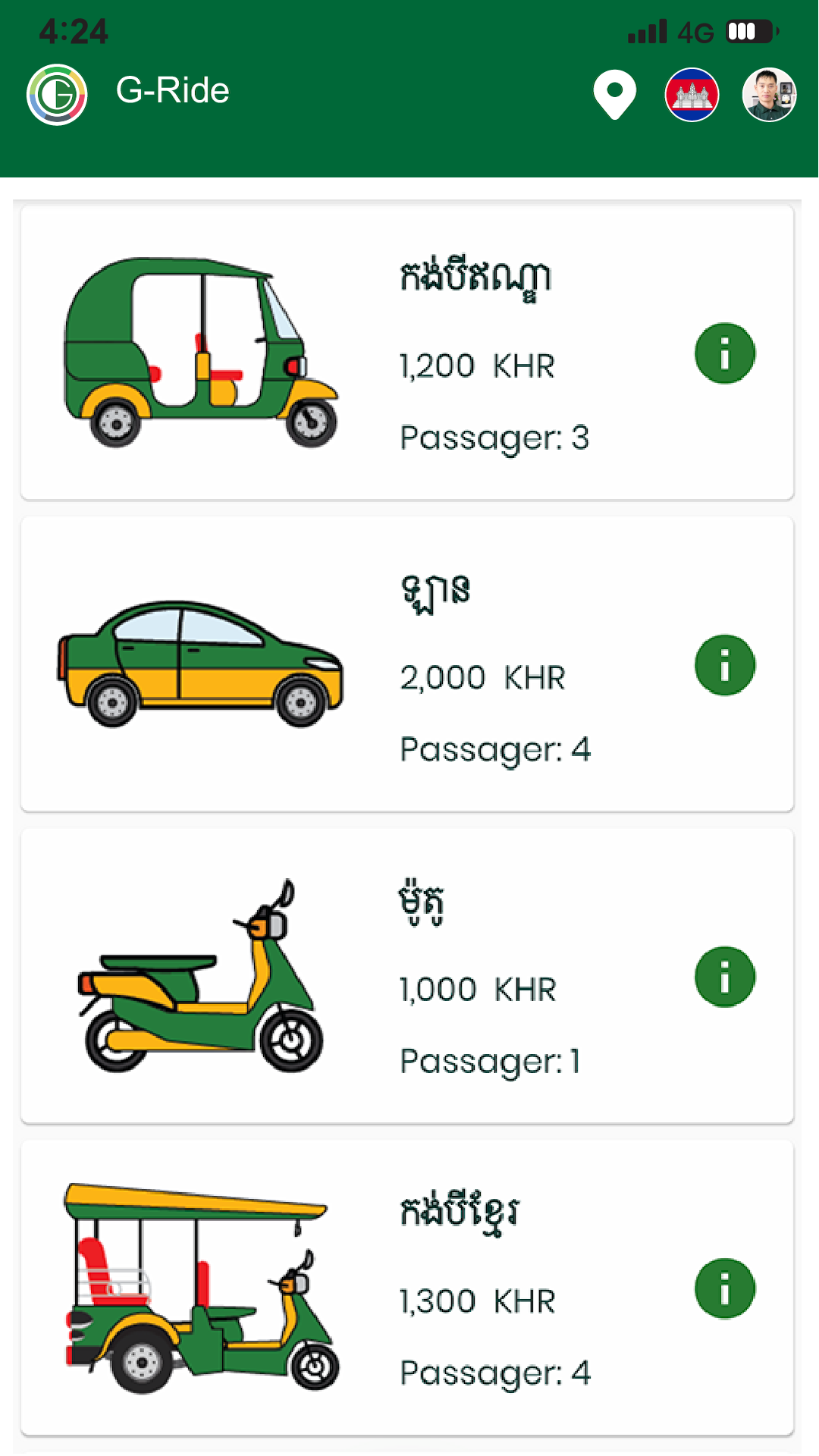Open the user profile picture
Image resolution: width=819 pixels, height=1456 pixels.
[768, 95]
